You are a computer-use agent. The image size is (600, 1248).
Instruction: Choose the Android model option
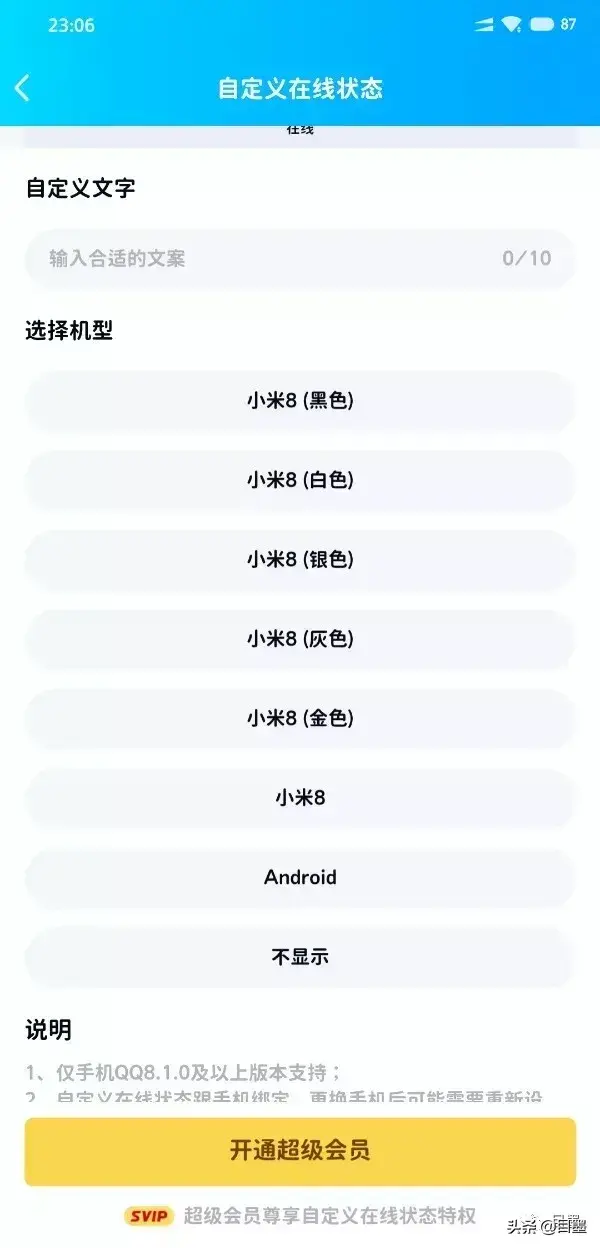tap(300, 877)
